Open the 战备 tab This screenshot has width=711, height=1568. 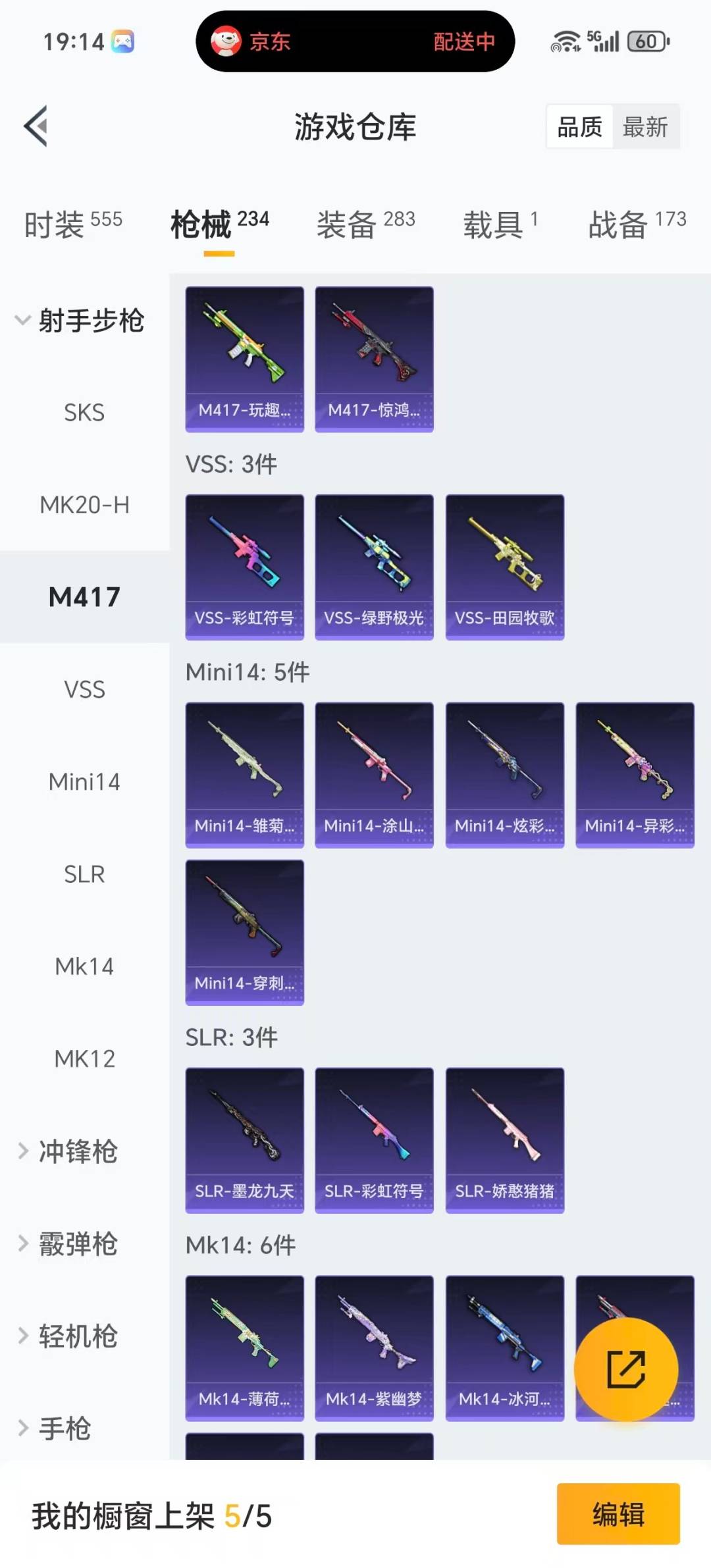pos(637,224)
